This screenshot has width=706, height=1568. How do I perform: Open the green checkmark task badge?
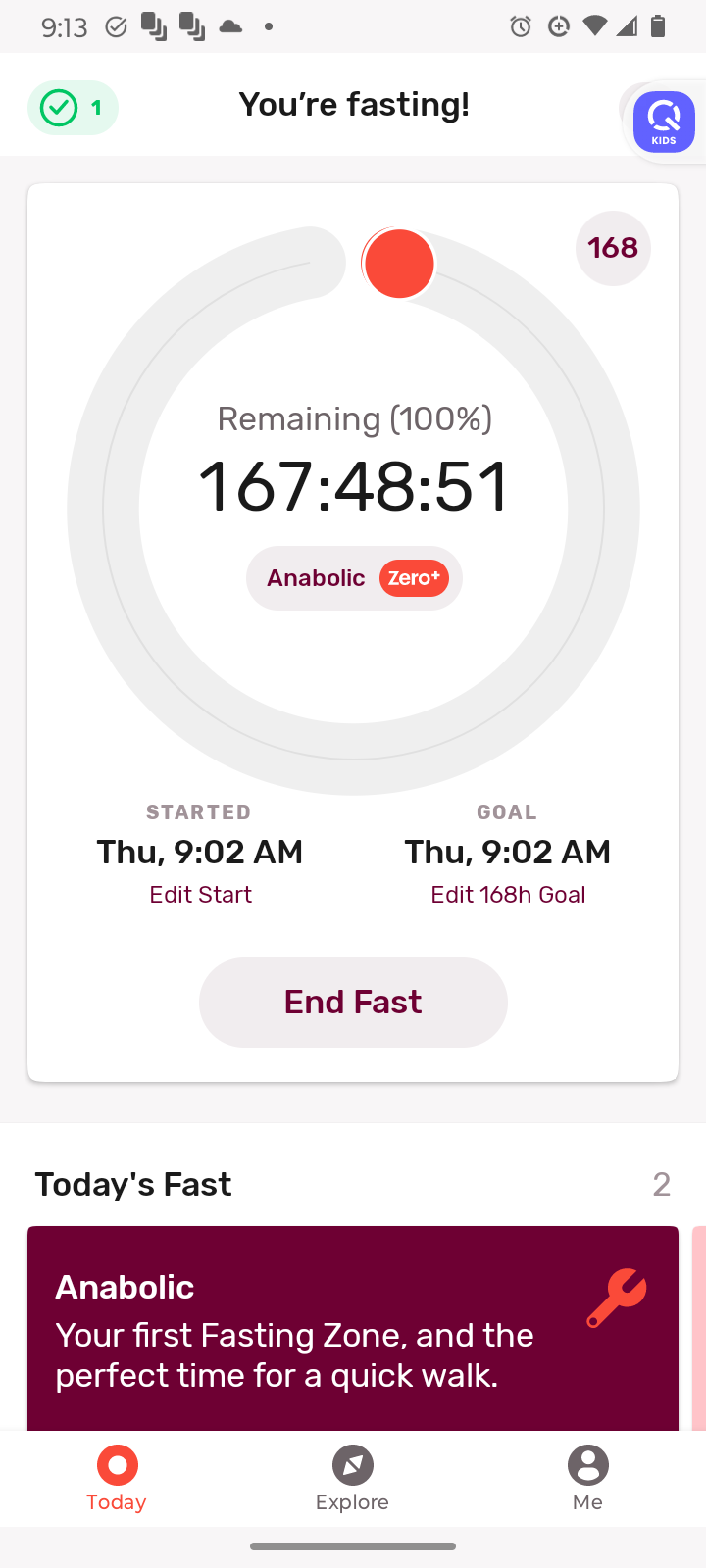click(73, 108)
